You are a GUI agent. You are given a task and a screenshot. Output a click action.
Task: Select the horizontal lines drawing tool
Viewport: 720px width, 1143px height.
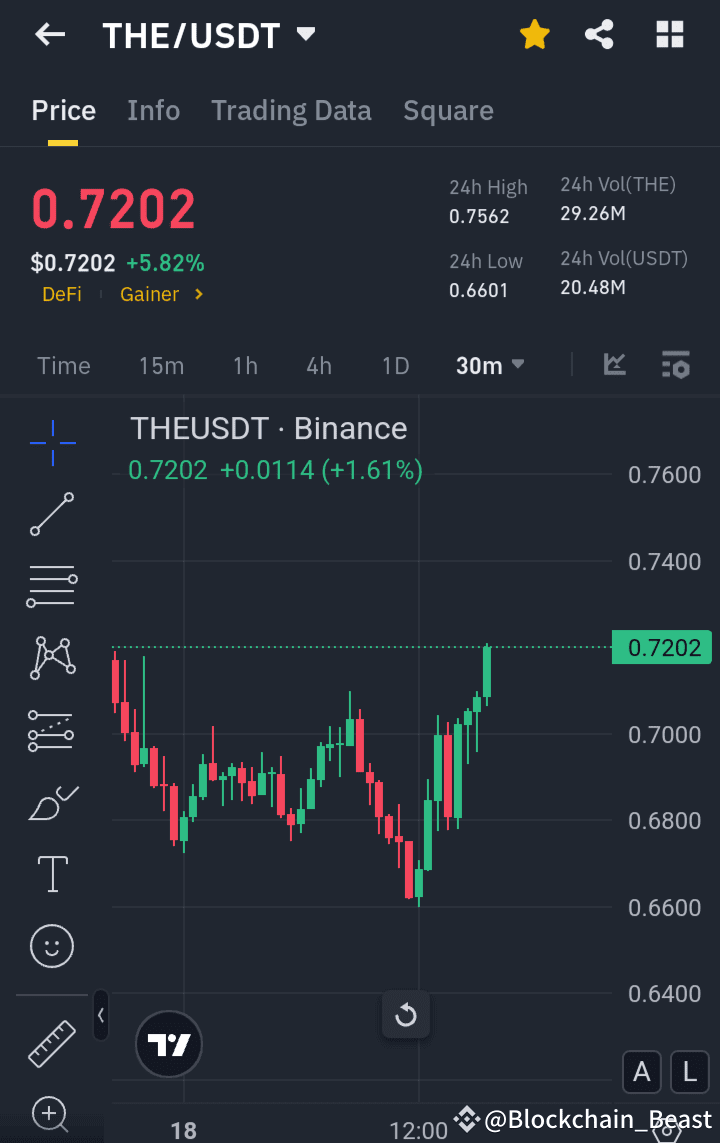(52, 585)
